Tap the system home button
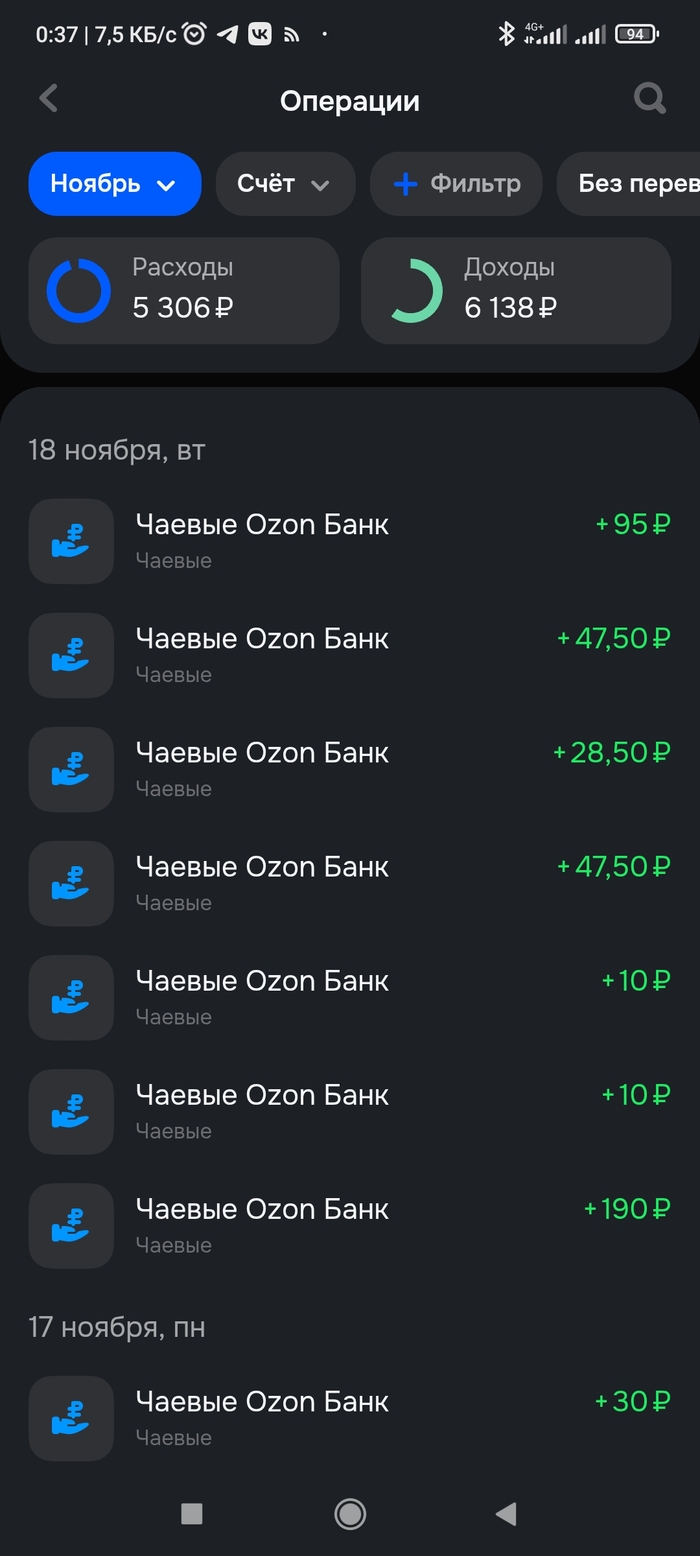700x1556 pixels. click(350, 1514)
